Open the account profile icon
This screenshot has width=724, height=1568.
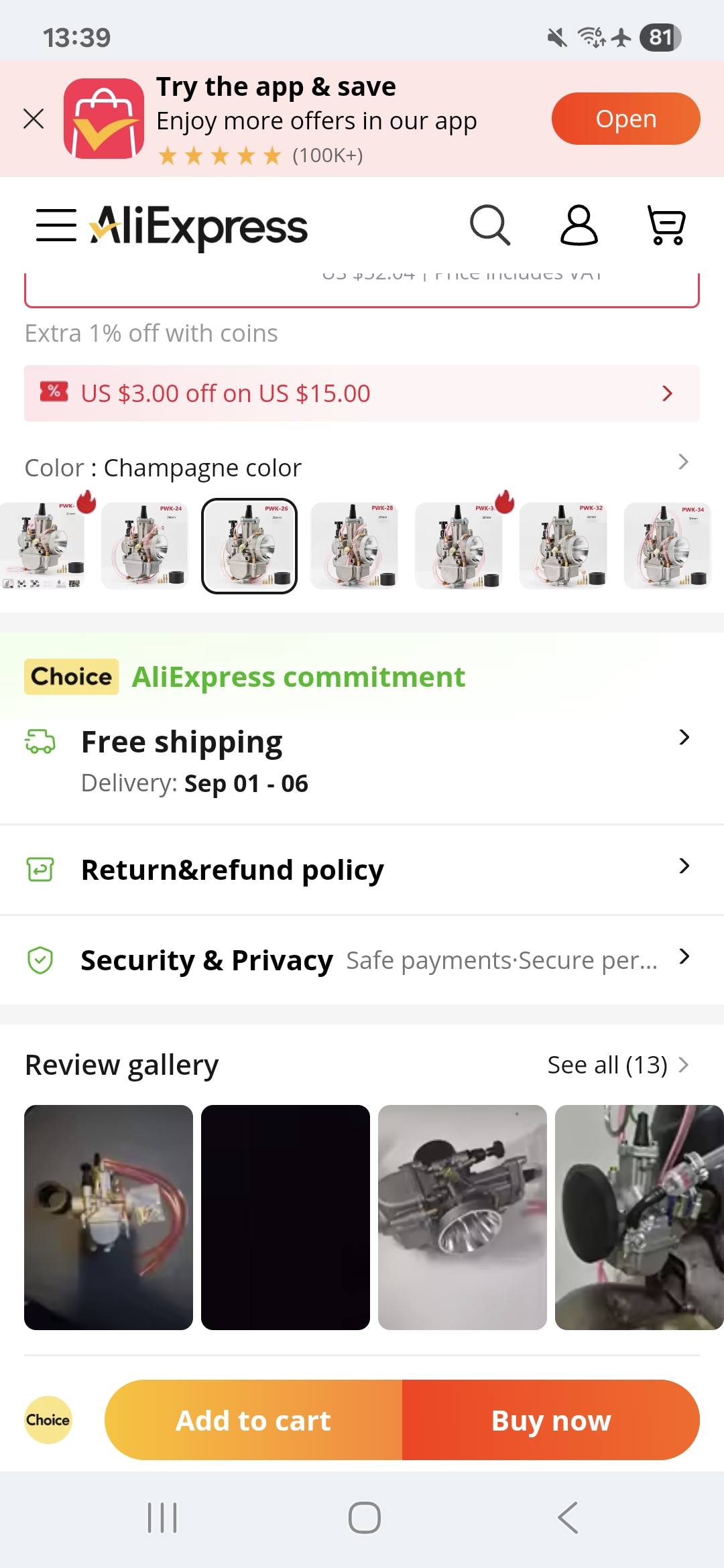click(x=579, y=225)
